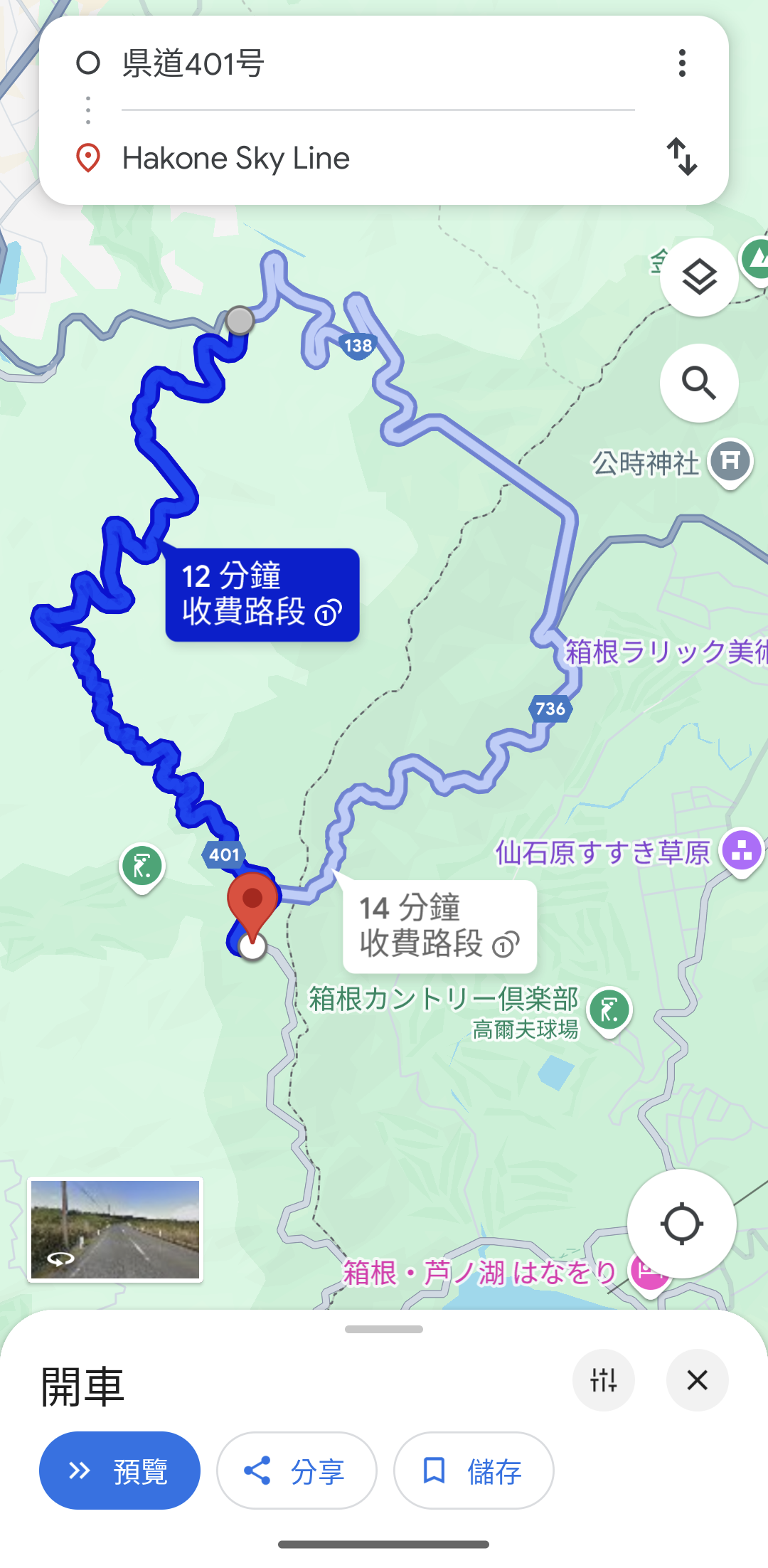This screenshot has height=1568, width=768.
Task: Open 公時神社 place marker
Action: [730, 461]
